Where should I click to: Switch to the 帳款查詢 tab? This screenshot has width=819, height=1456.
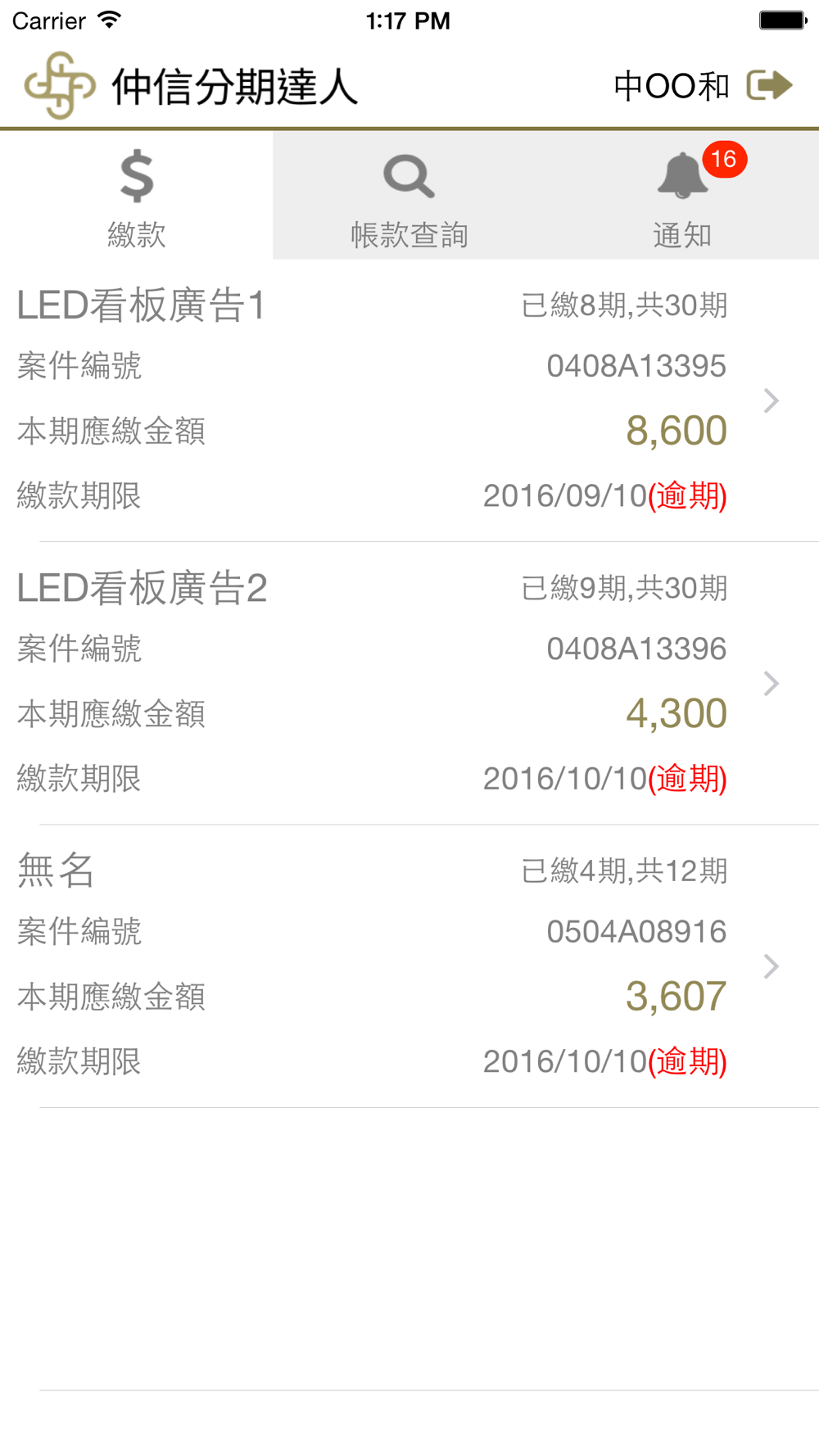(409, 196)
